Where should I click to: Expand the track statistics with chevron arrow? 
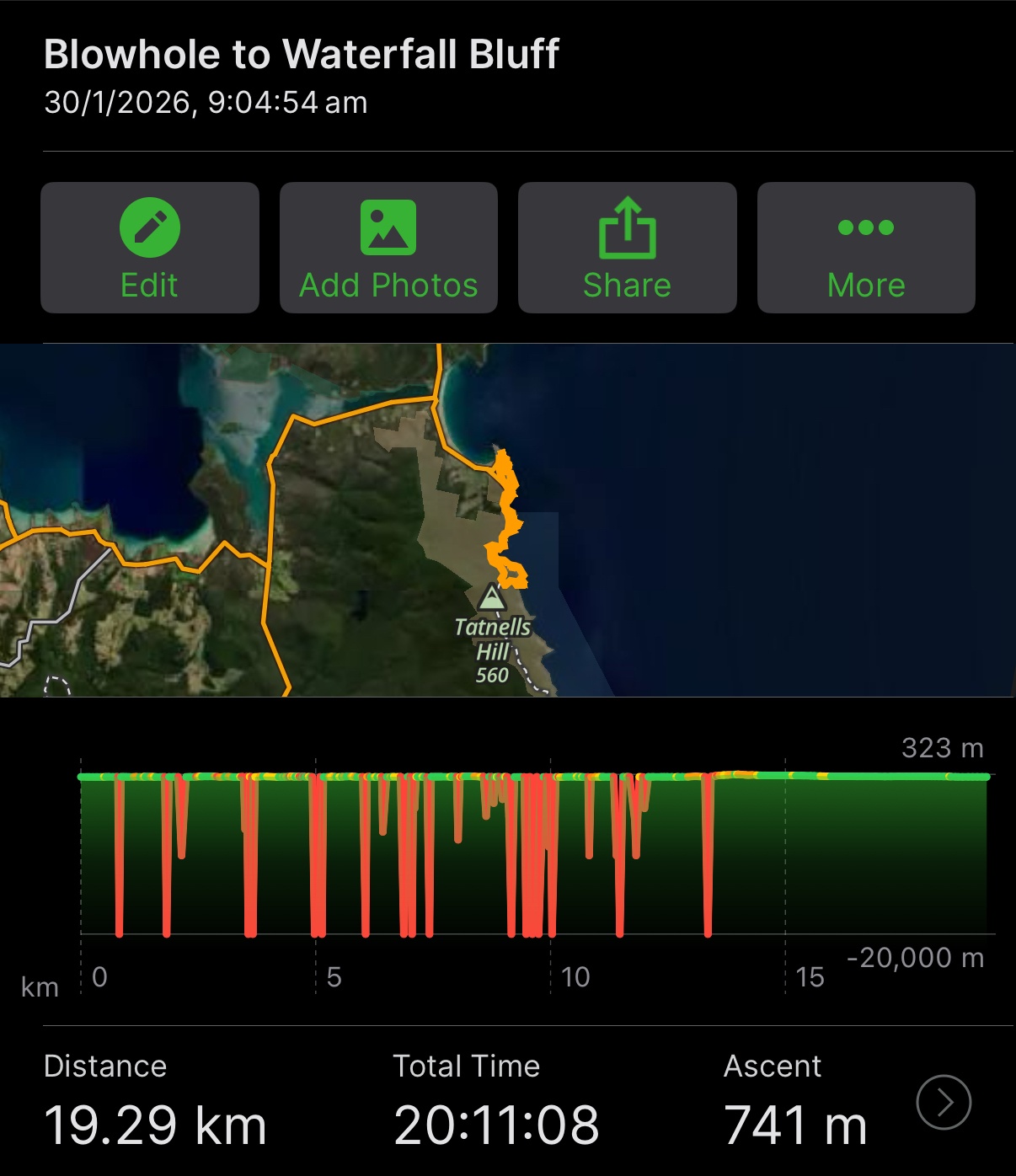pos(944,1102)
